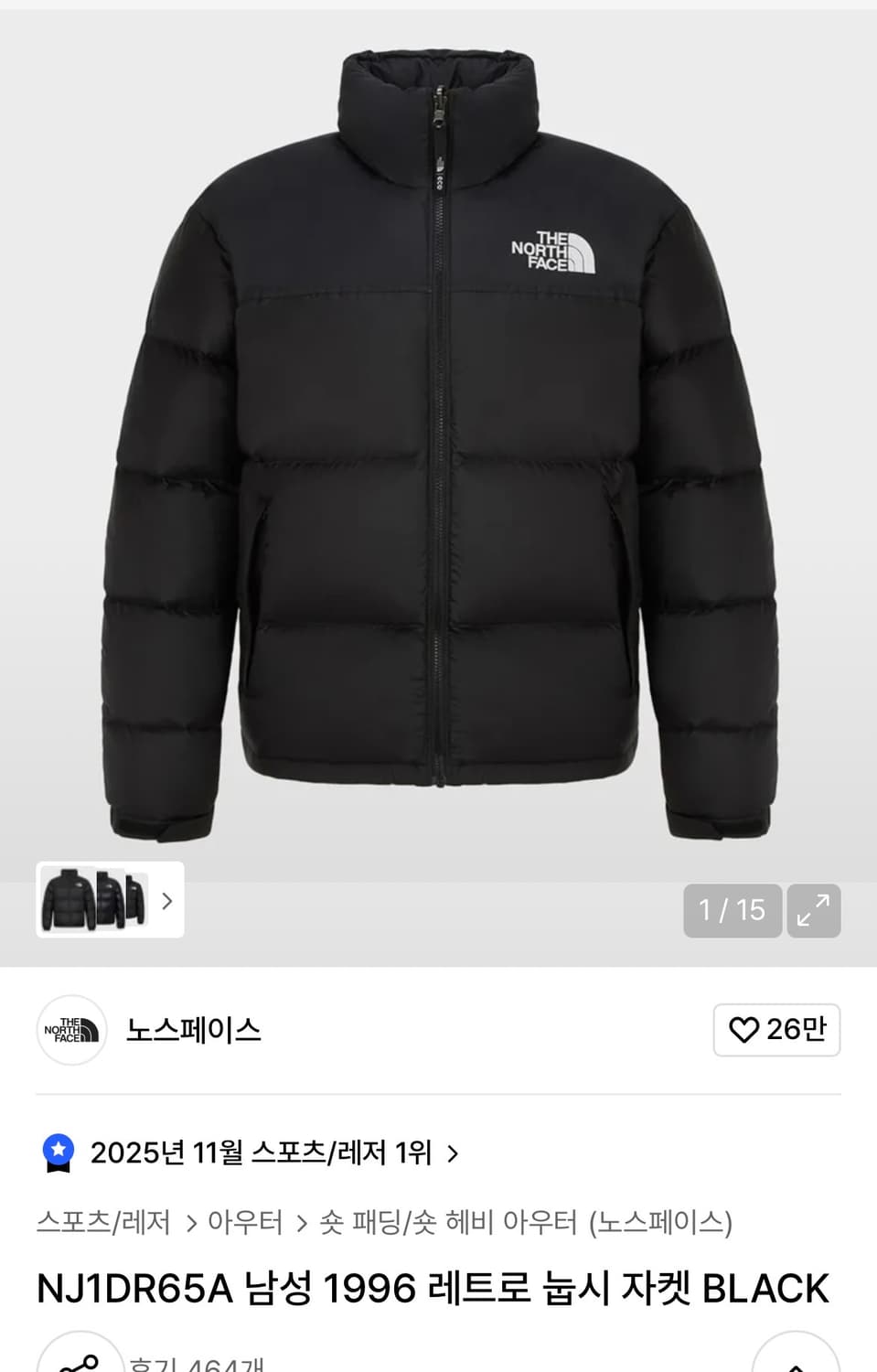This screenshot has height=1372, width=877.
Task: Expand the breadcrumb arrow after 스포츠/레저
Action: coord(193,1222)
